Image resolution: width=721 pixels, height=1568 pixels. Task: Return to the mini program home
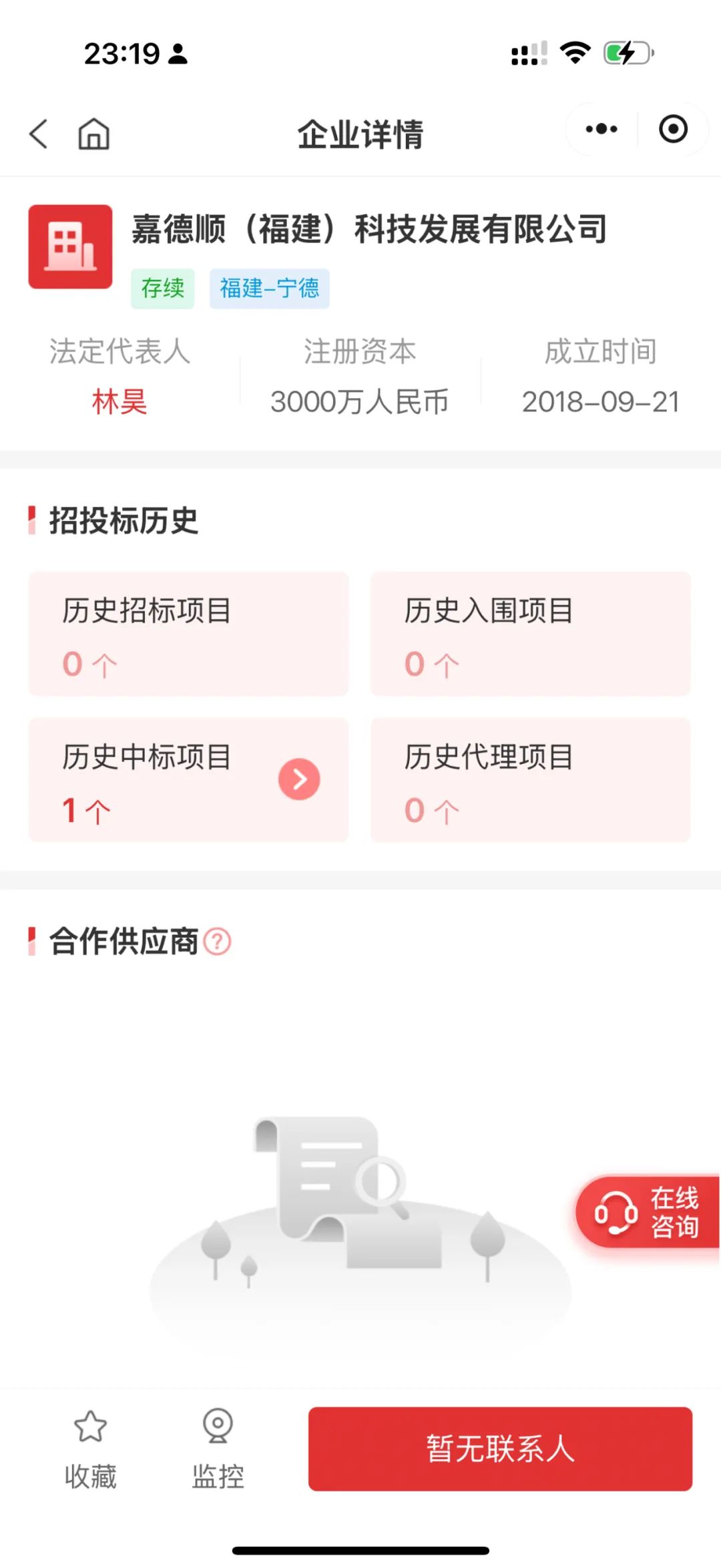point(93,134)
